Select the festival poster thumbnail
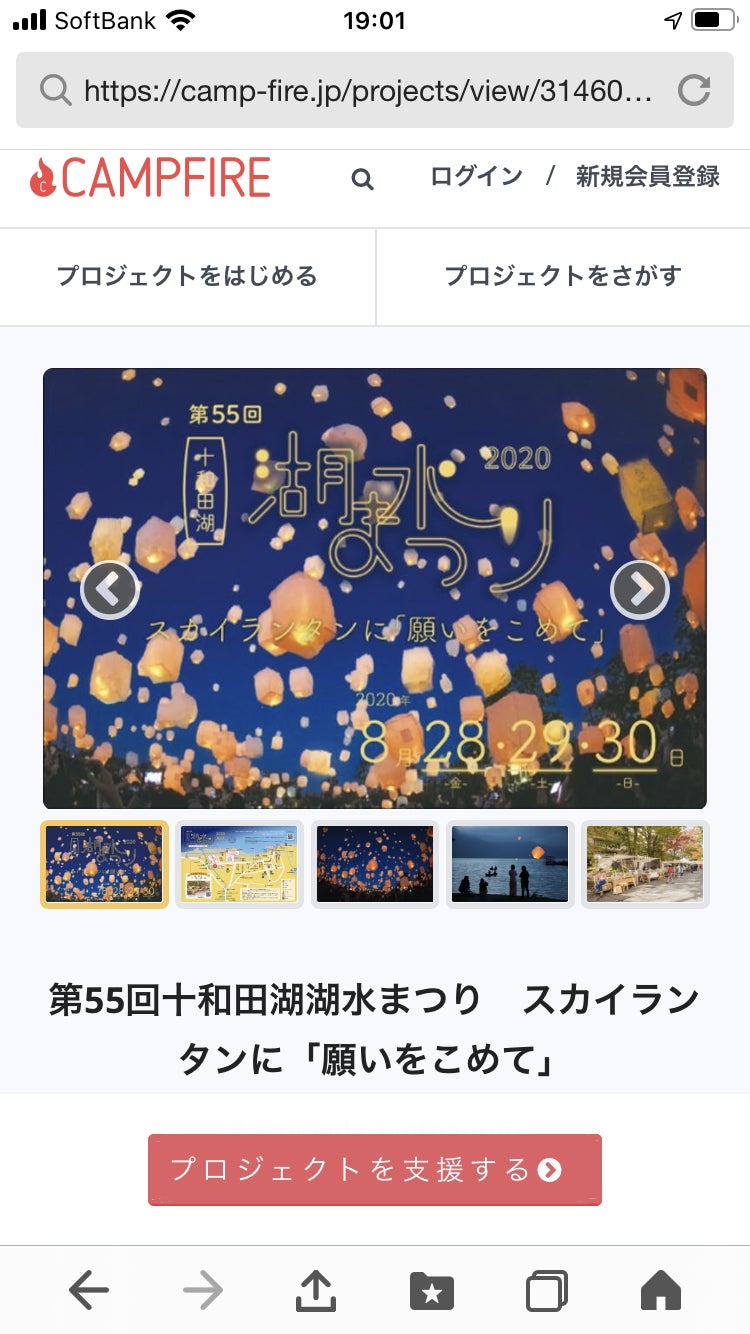Viewport: 750px width, 1334px height. (x=104, y=864)
